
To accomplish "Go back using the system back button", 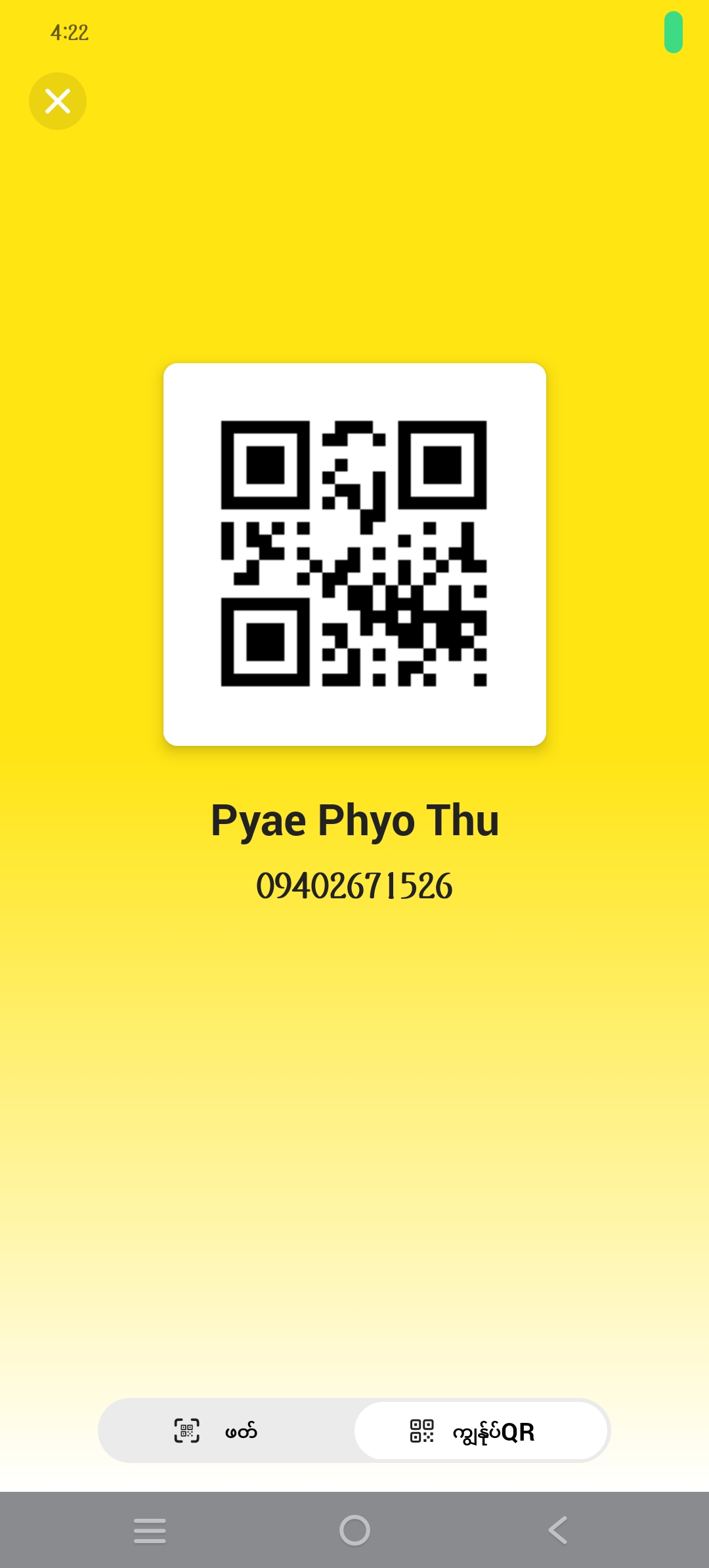I will (557, 1530).
